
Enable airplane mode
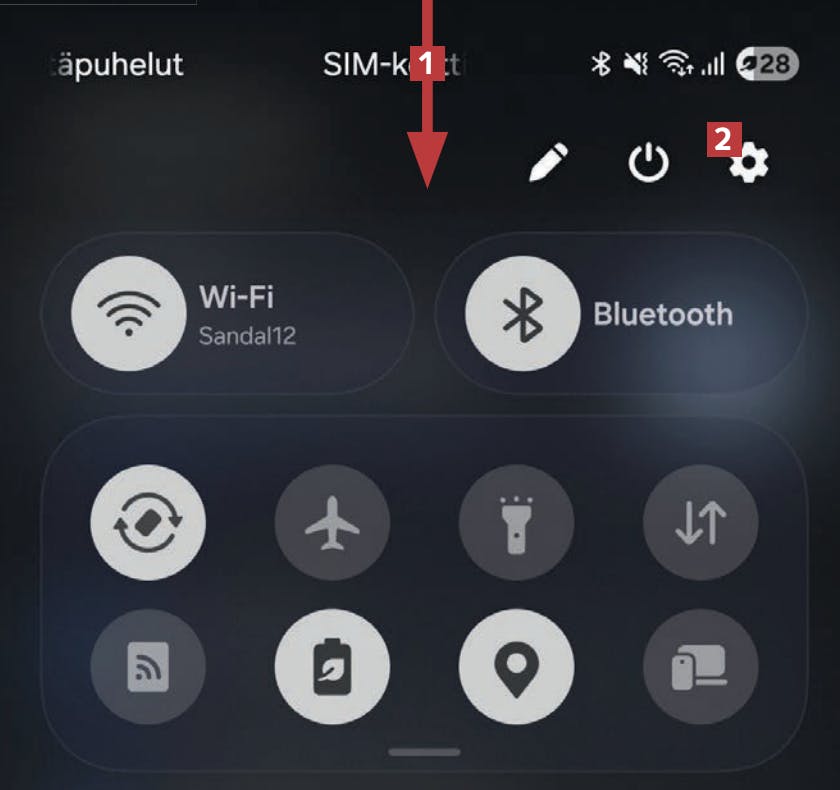332,523
